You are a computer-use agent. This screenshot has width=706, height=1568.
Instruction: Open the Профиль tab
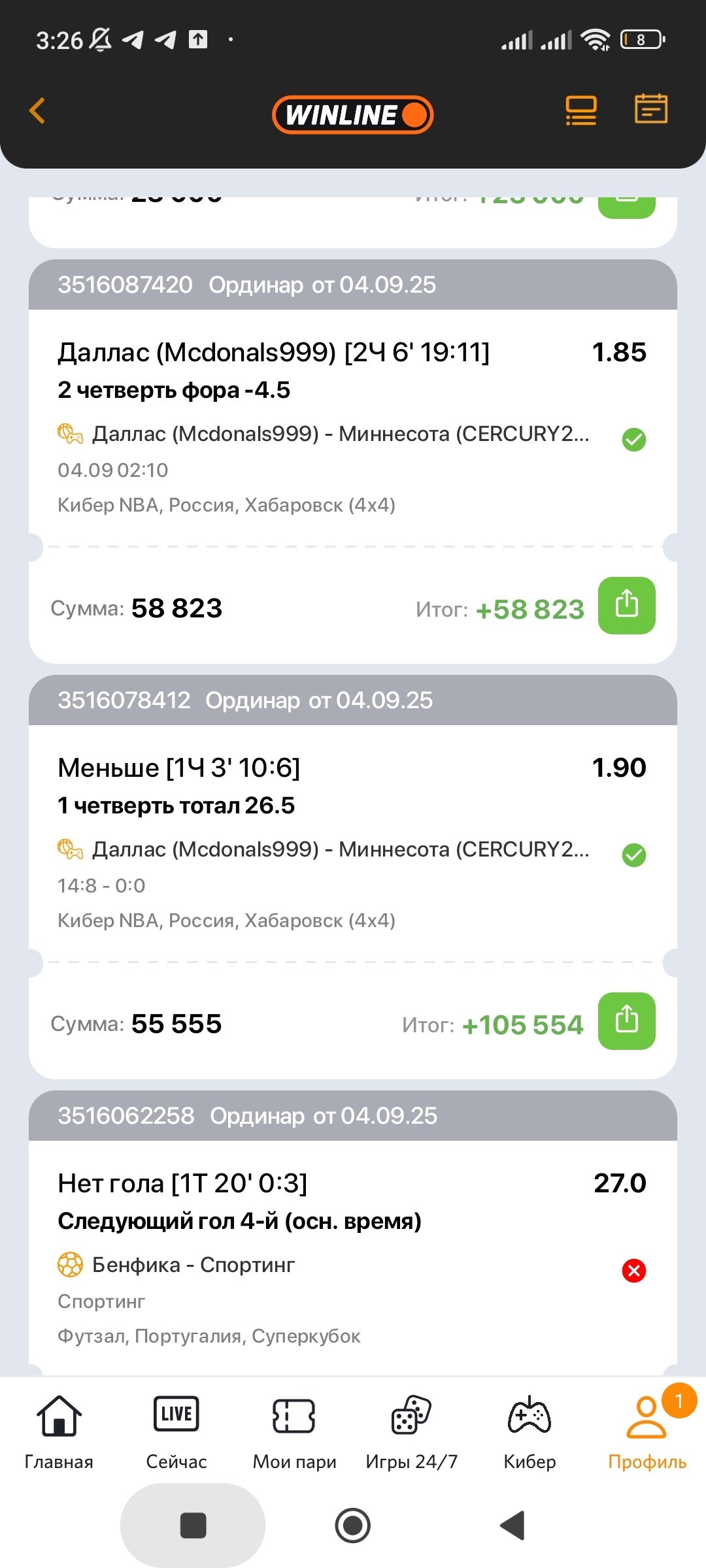(x=647, y=1432)
